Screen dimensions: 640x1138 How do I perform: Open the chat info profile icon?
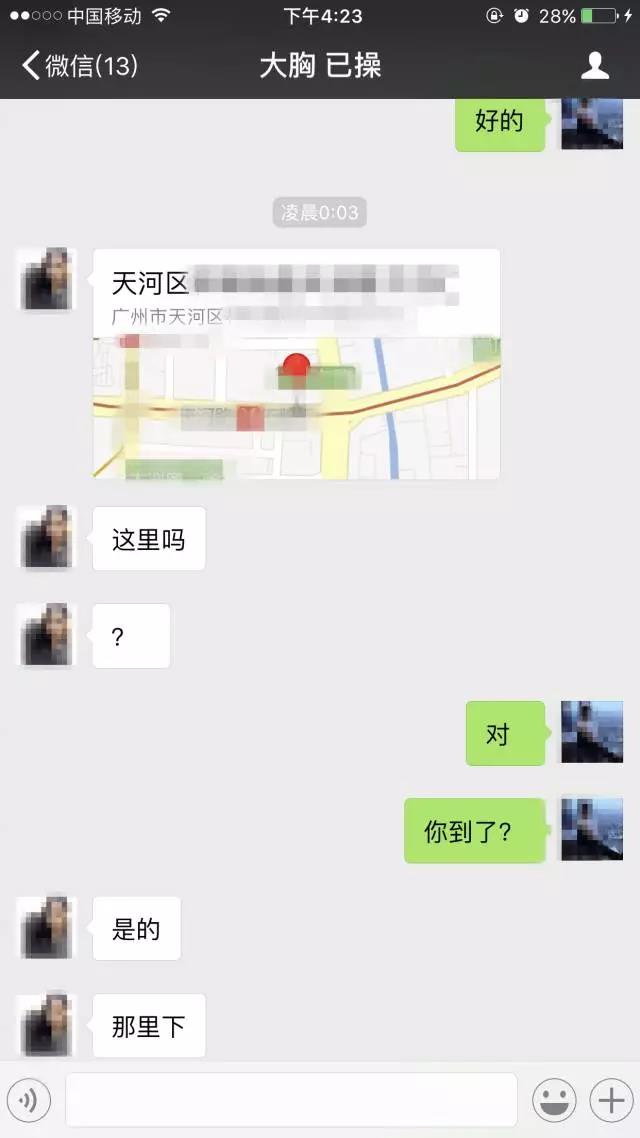pos(595,66)
